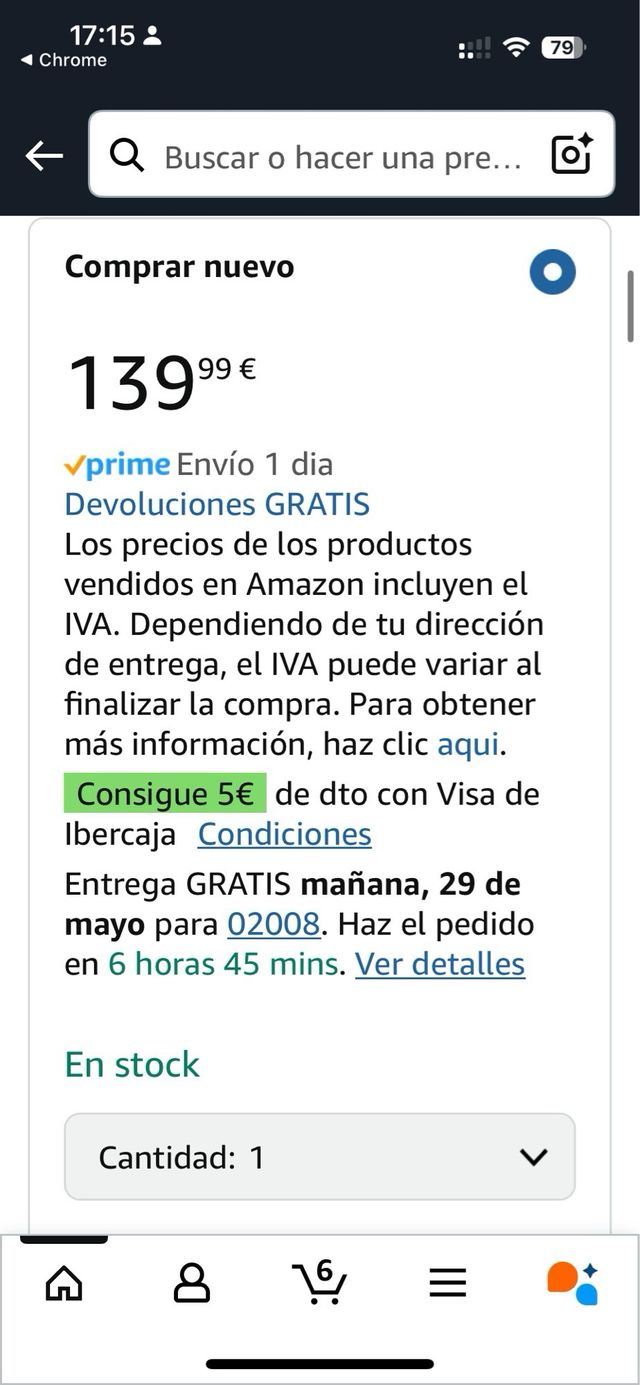This screenshot has height=1385, width=640.
Task: Change delivery postcode 02008
Action: point(273,924)
